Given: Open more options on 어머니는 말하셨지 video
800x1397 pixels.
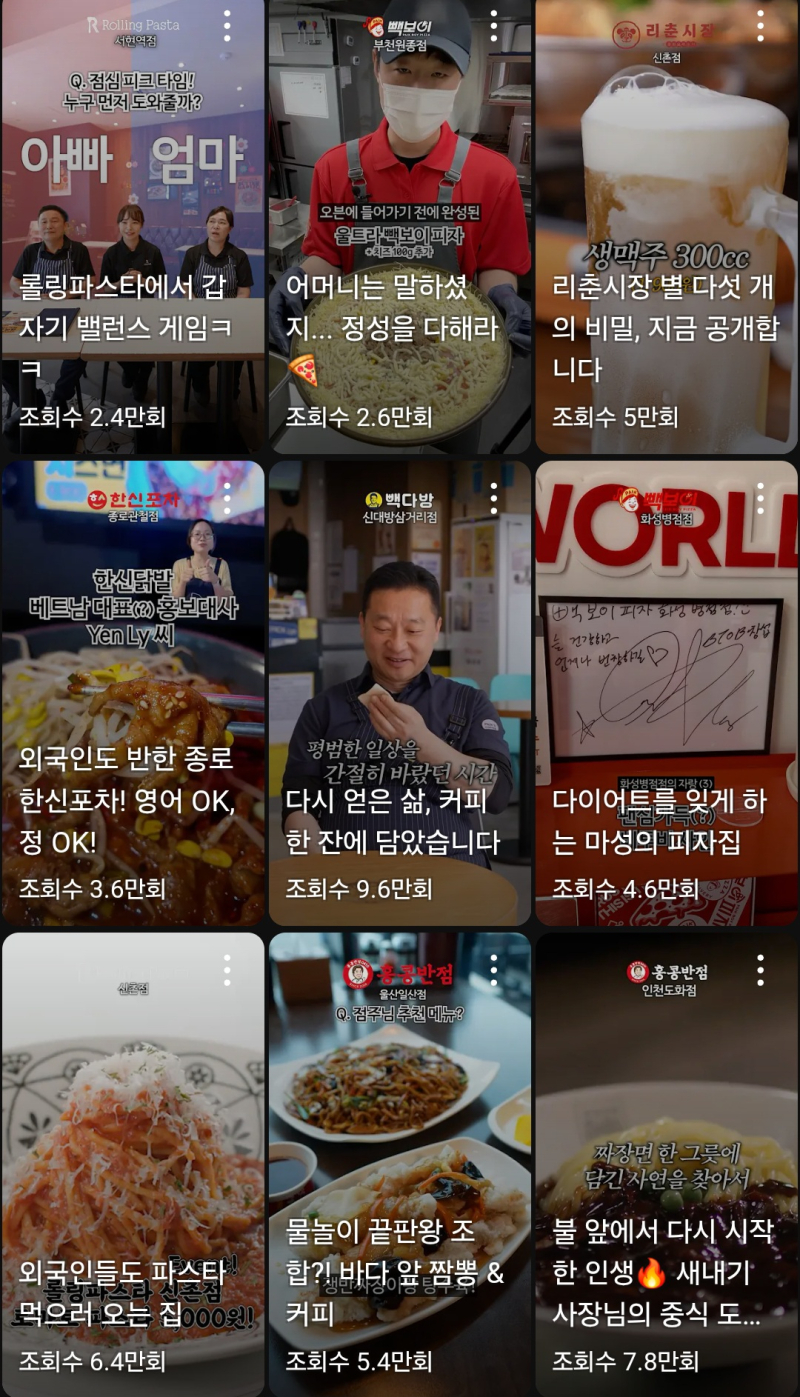Looking at the screenshot, I should tap(493, 26).
